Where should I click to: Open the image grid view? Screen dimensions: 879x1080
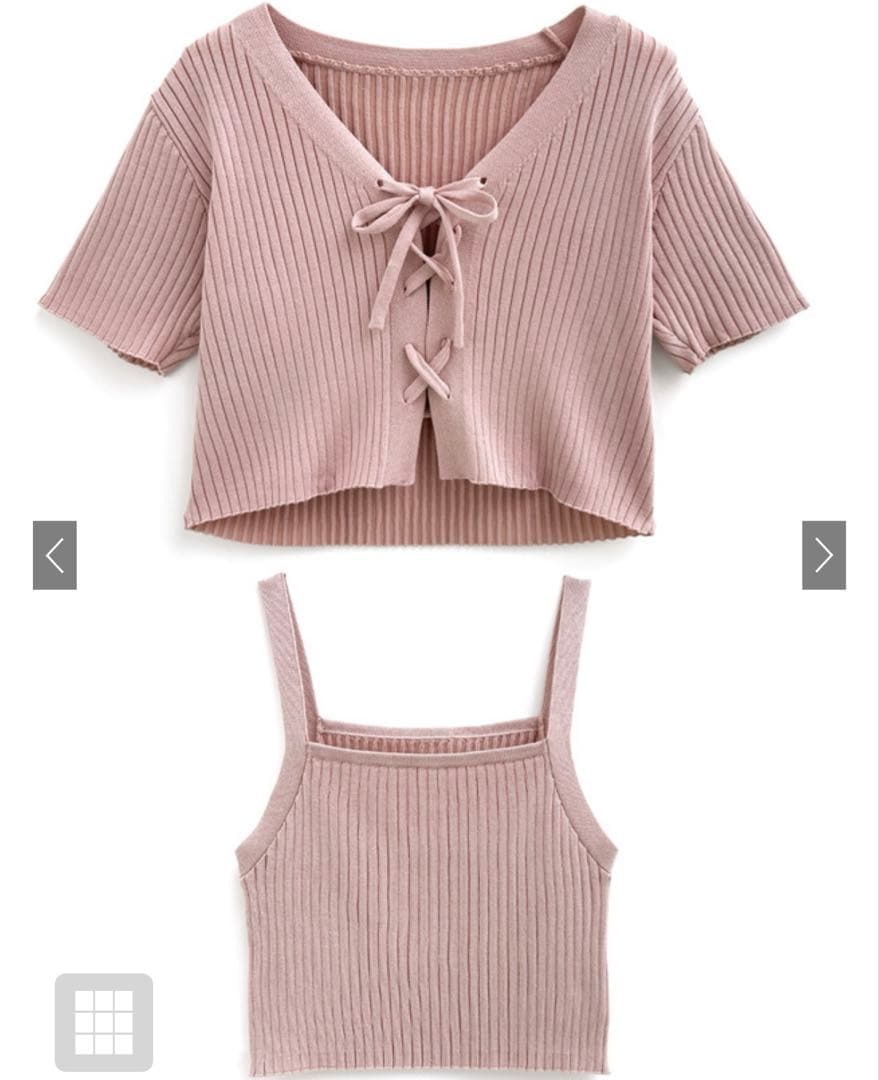pyautogui.click(x=104, y=1021)
